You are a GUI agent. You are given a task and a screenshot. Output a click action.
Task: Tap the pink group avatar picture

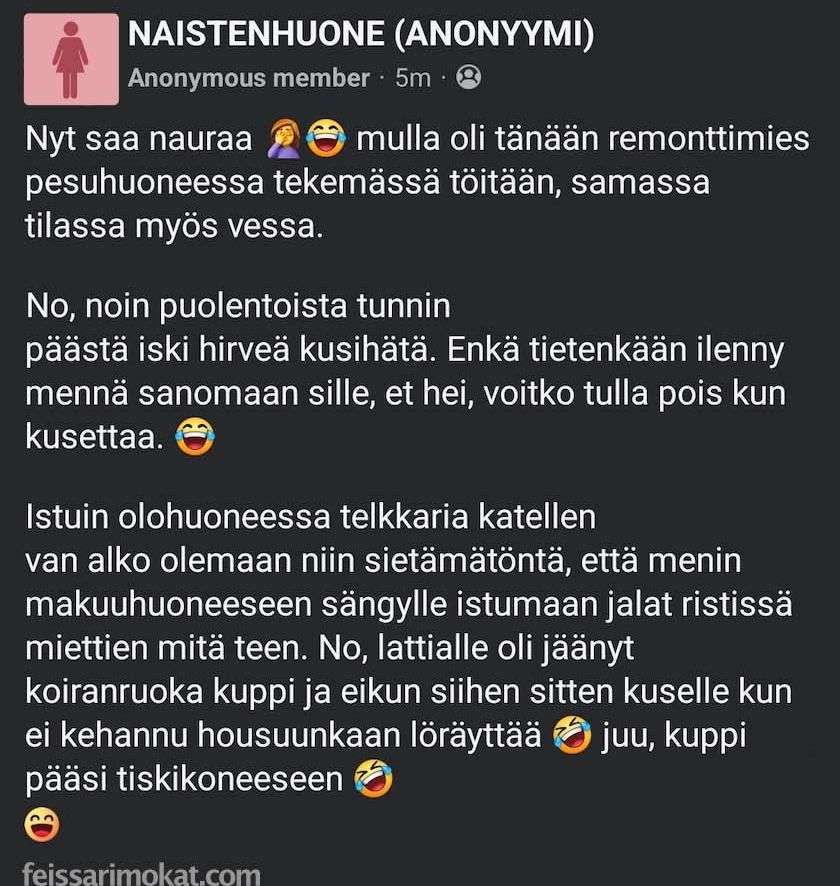[x=69, y=60]
